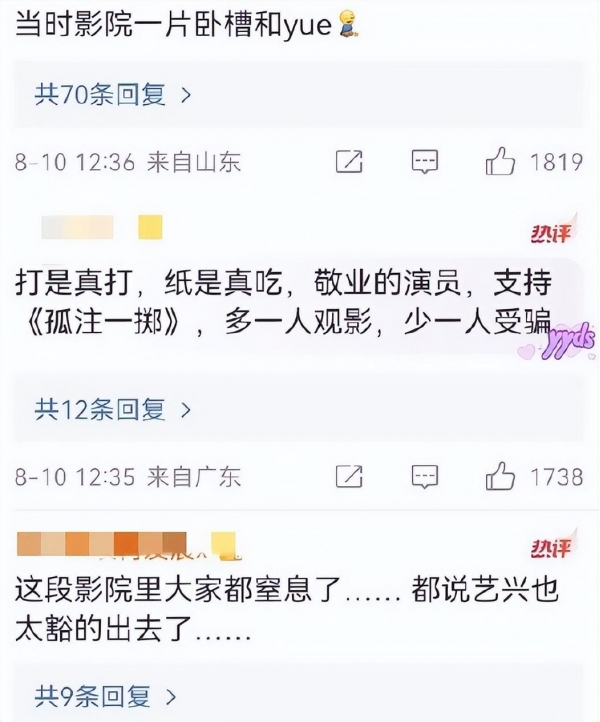Share the comment from 山东
Viewport: 600px width, 722px height.
tap(348, 161)
